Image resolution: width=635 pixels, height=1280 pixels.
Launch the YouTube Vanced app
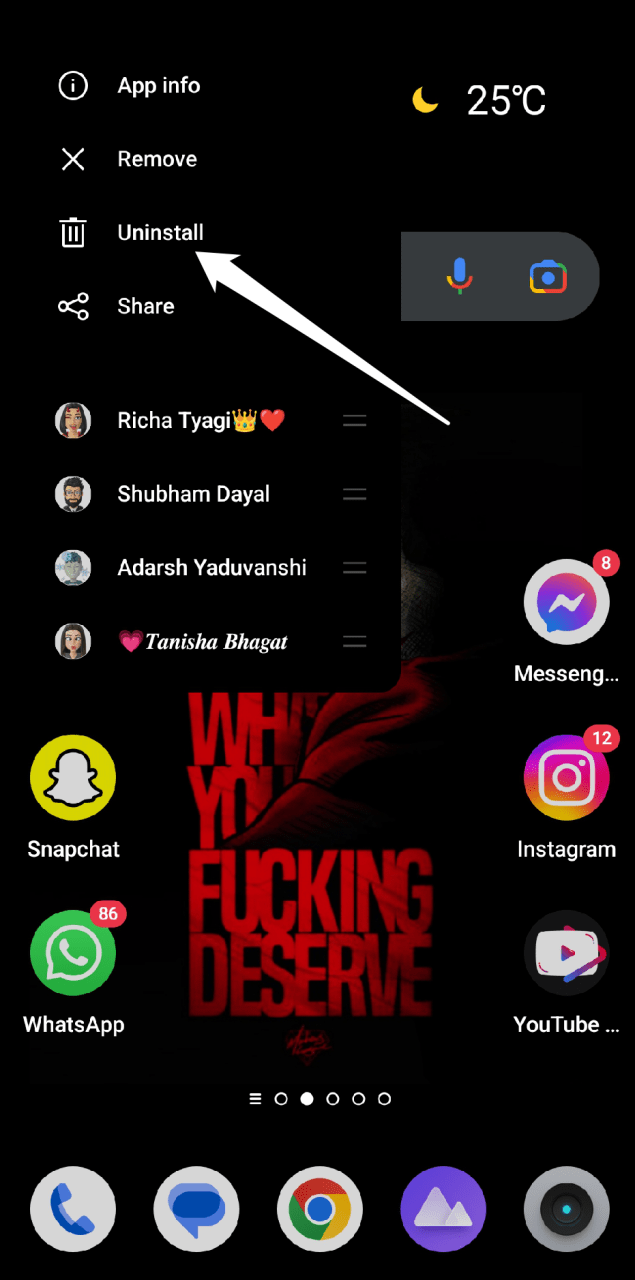pos(566,952)
